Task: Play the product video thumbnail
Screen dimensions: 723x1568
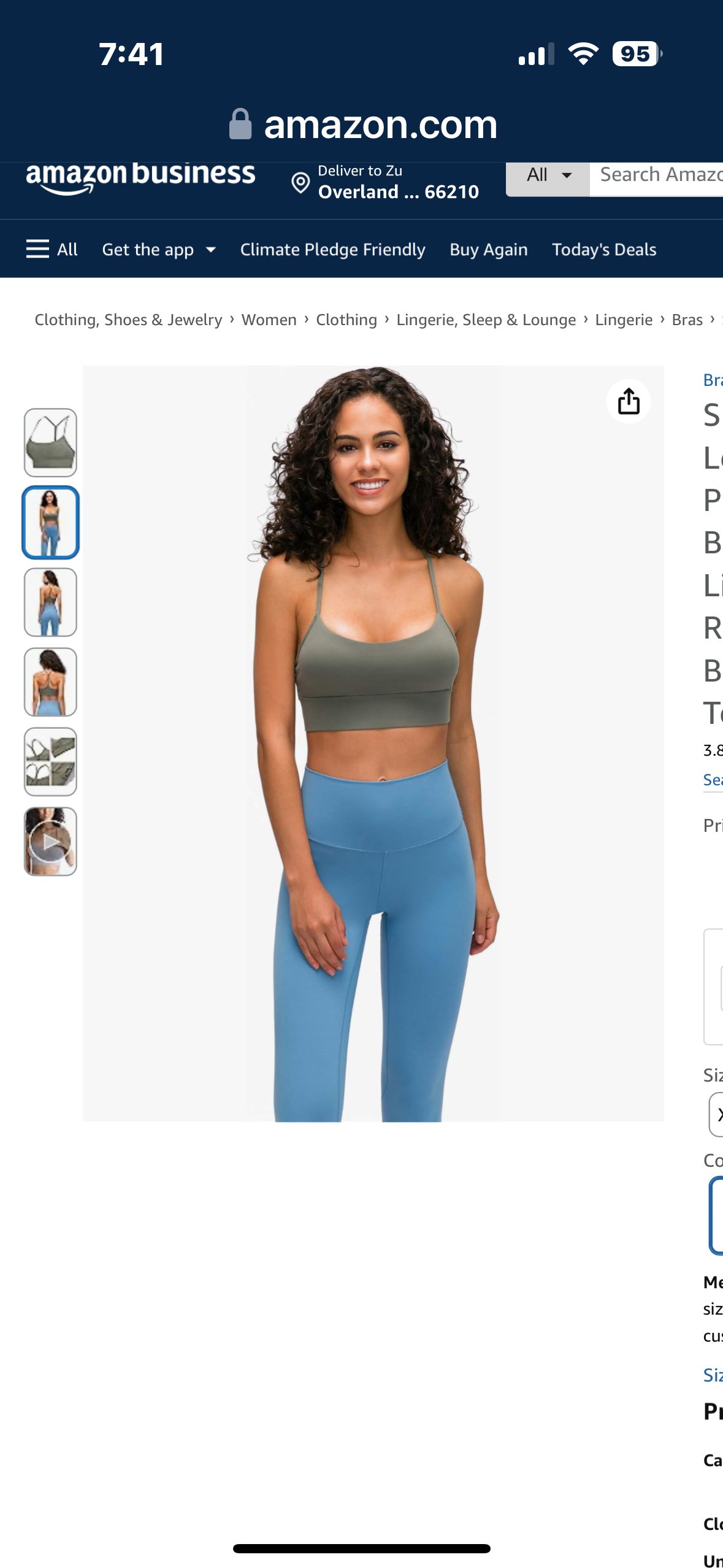Action: (x=50, y=841)
